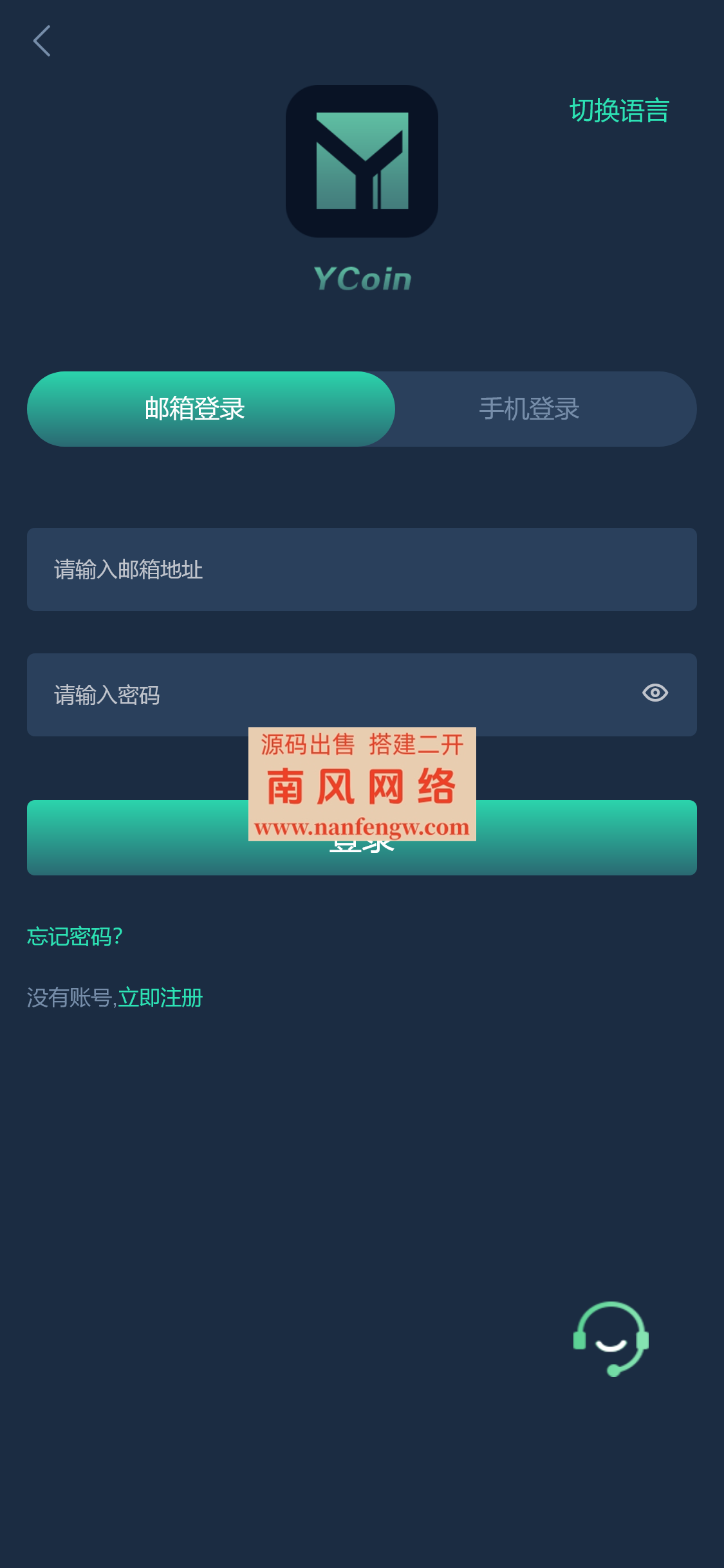Select the 邮箱登录 tab
Image resolution: width=724 pixels, height=1568 pixels.
click(210, 408)
